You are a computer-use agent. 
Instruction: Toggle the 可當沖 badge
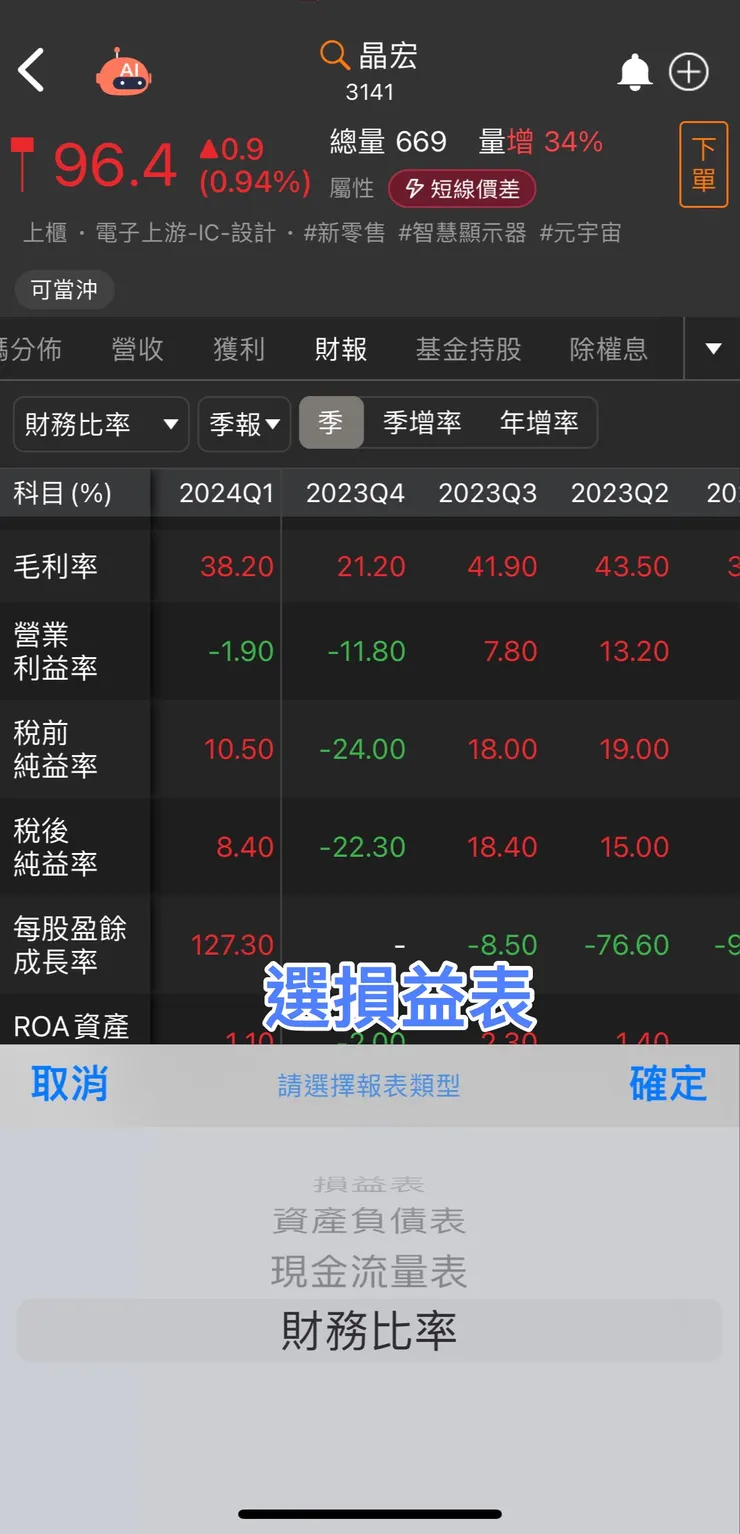coord(62,290)
